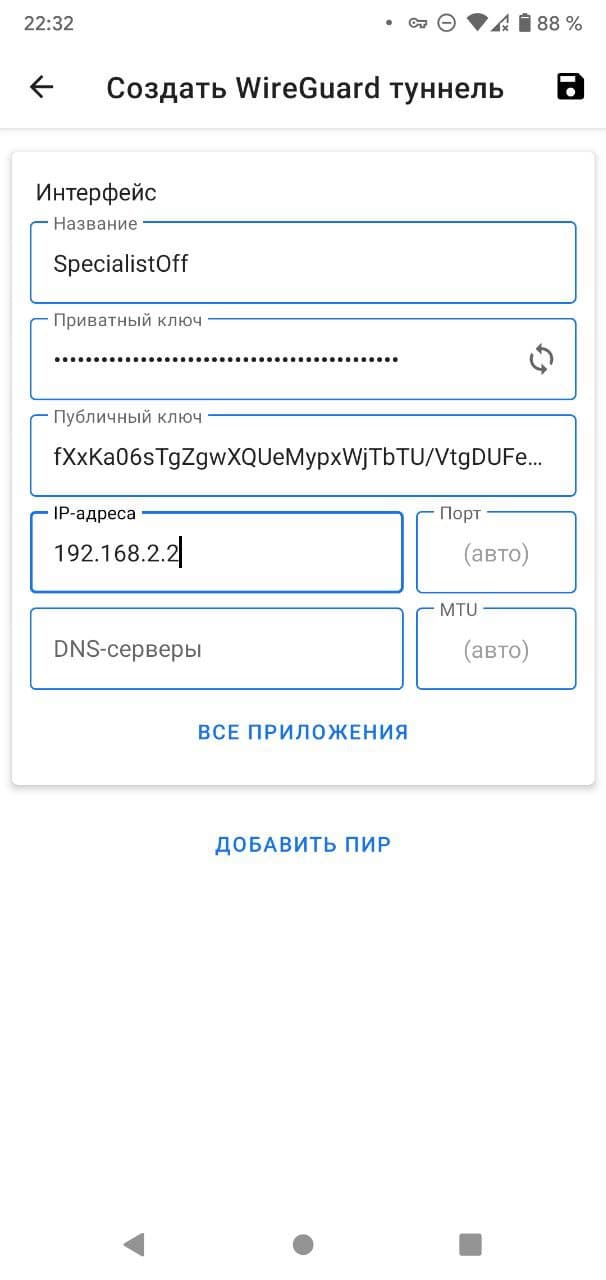Tap the Публичный ключ field
The height and width of the screenshot is (1280, 606).
tap(302, 457)
